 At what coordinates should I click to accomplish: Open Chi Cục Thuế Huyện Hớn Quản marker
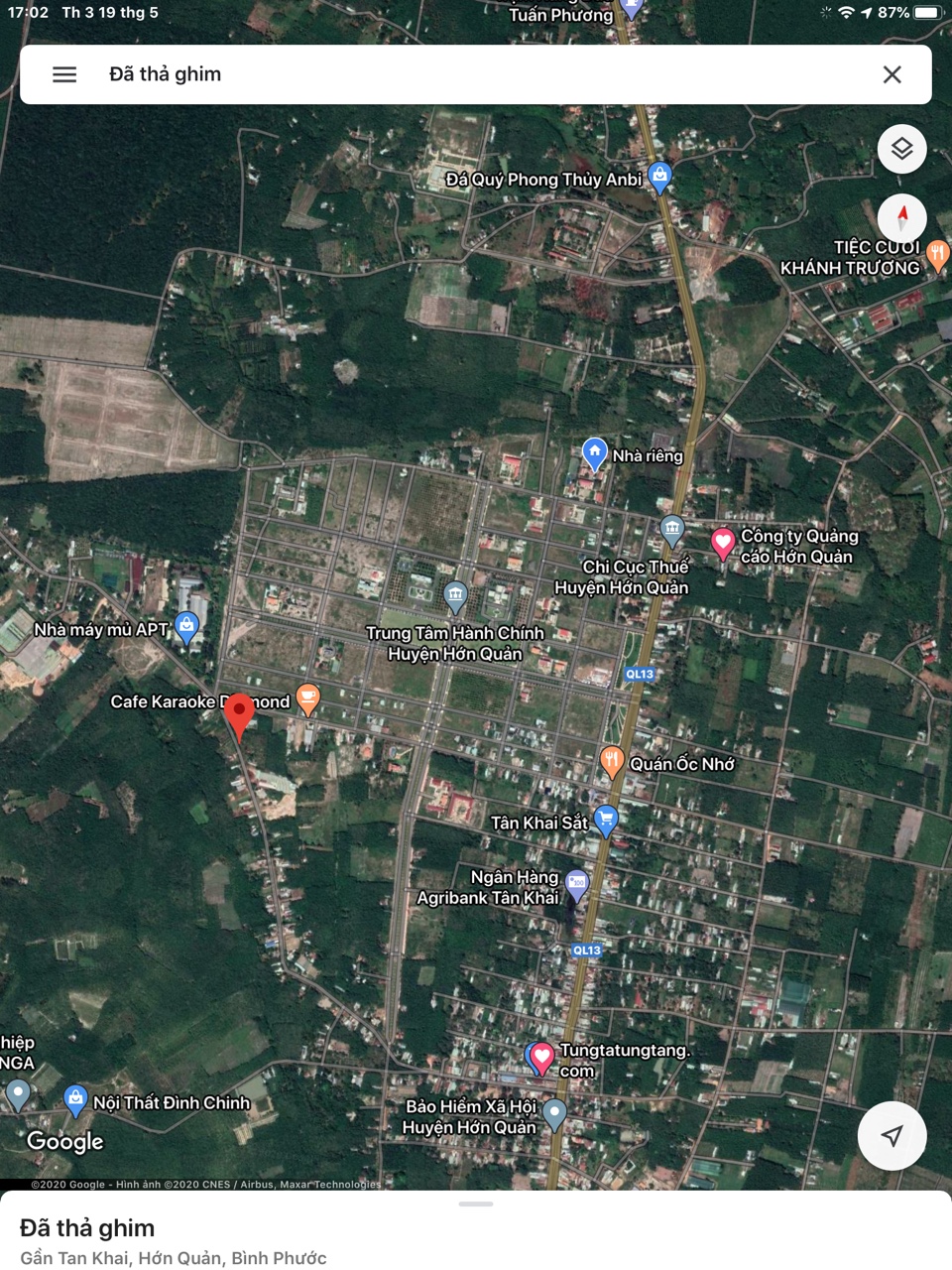(672, 529)
